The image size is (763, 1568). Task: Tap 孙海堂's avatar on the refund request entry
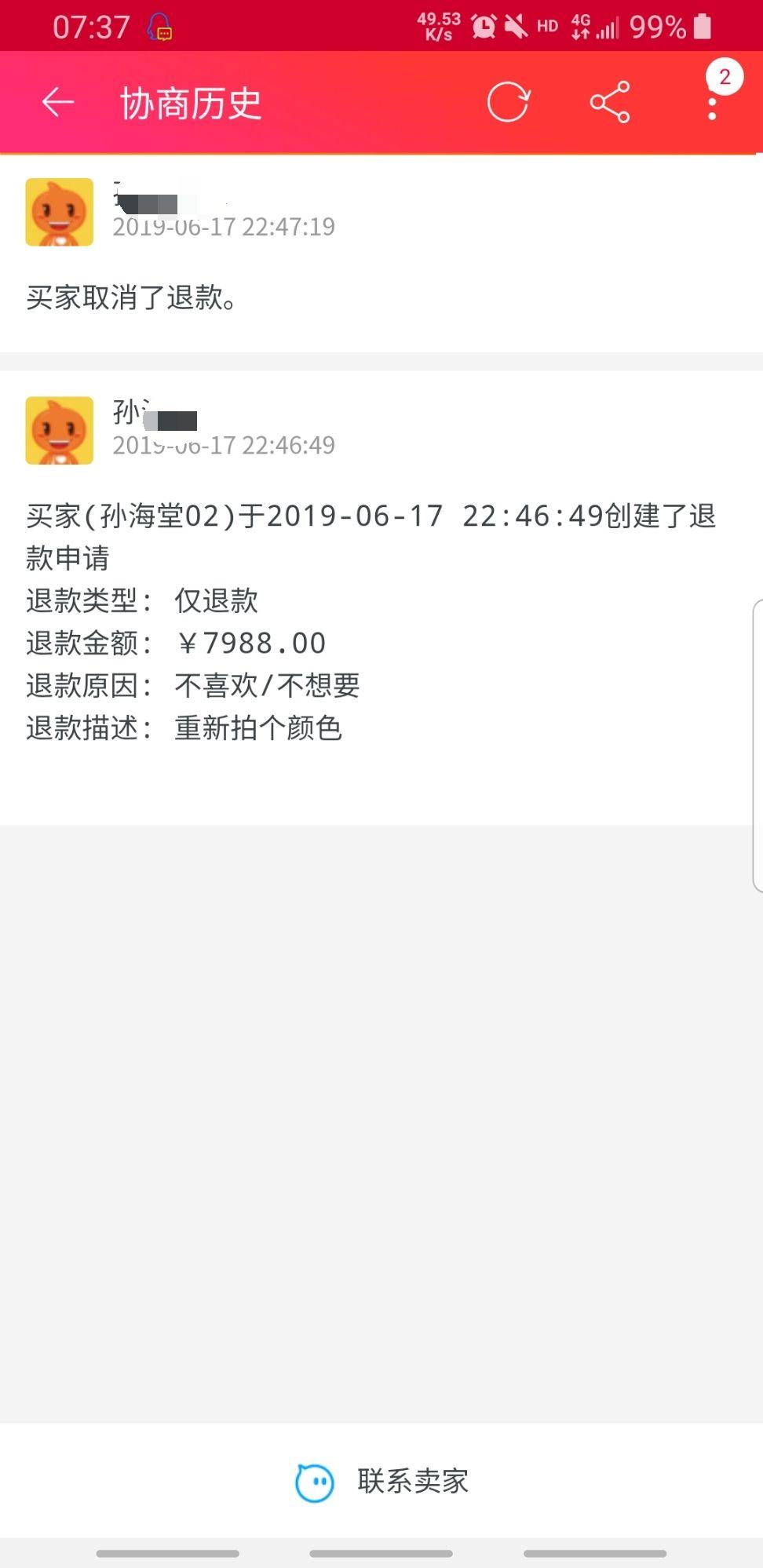[x=57, y=431]
